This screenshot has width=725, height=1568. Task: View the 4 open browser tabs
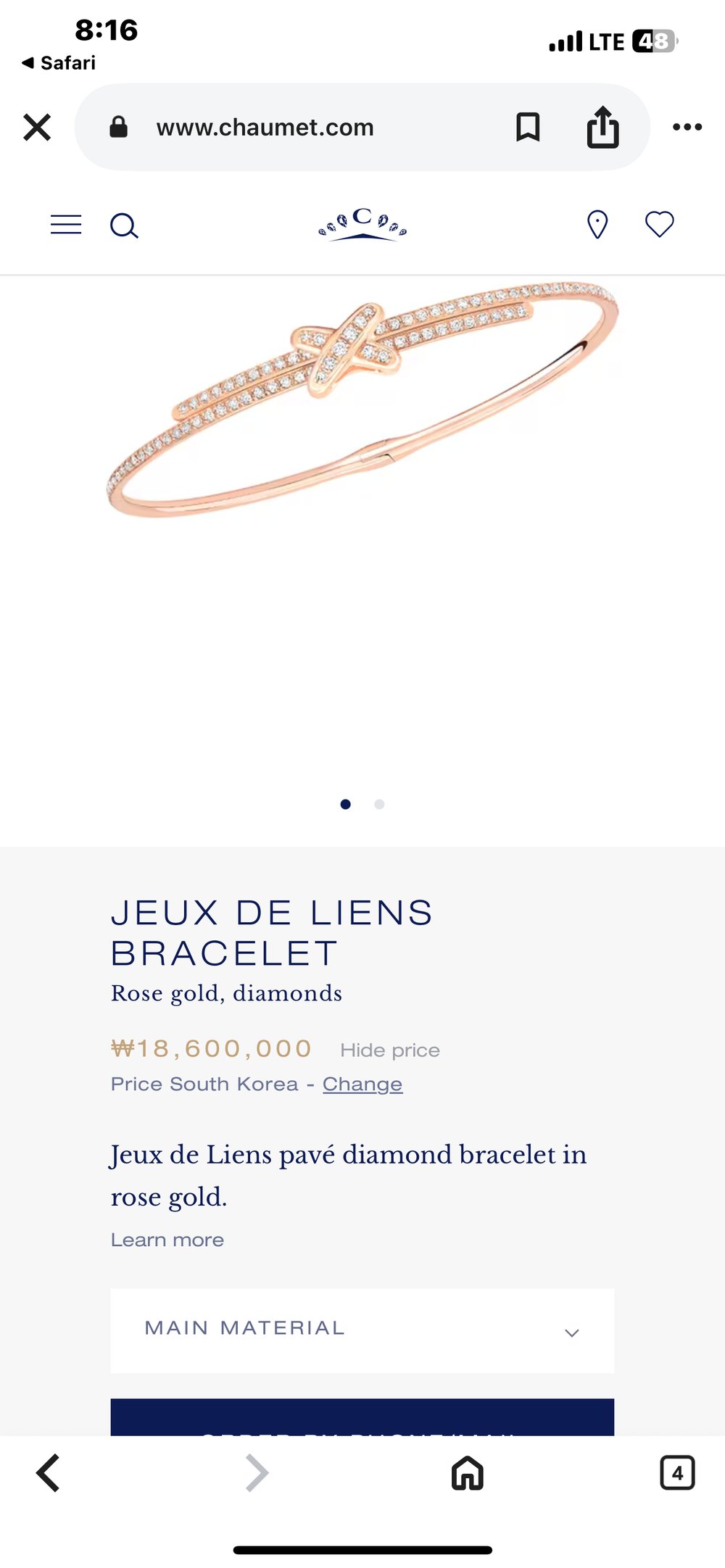(x=677, y=1473)
